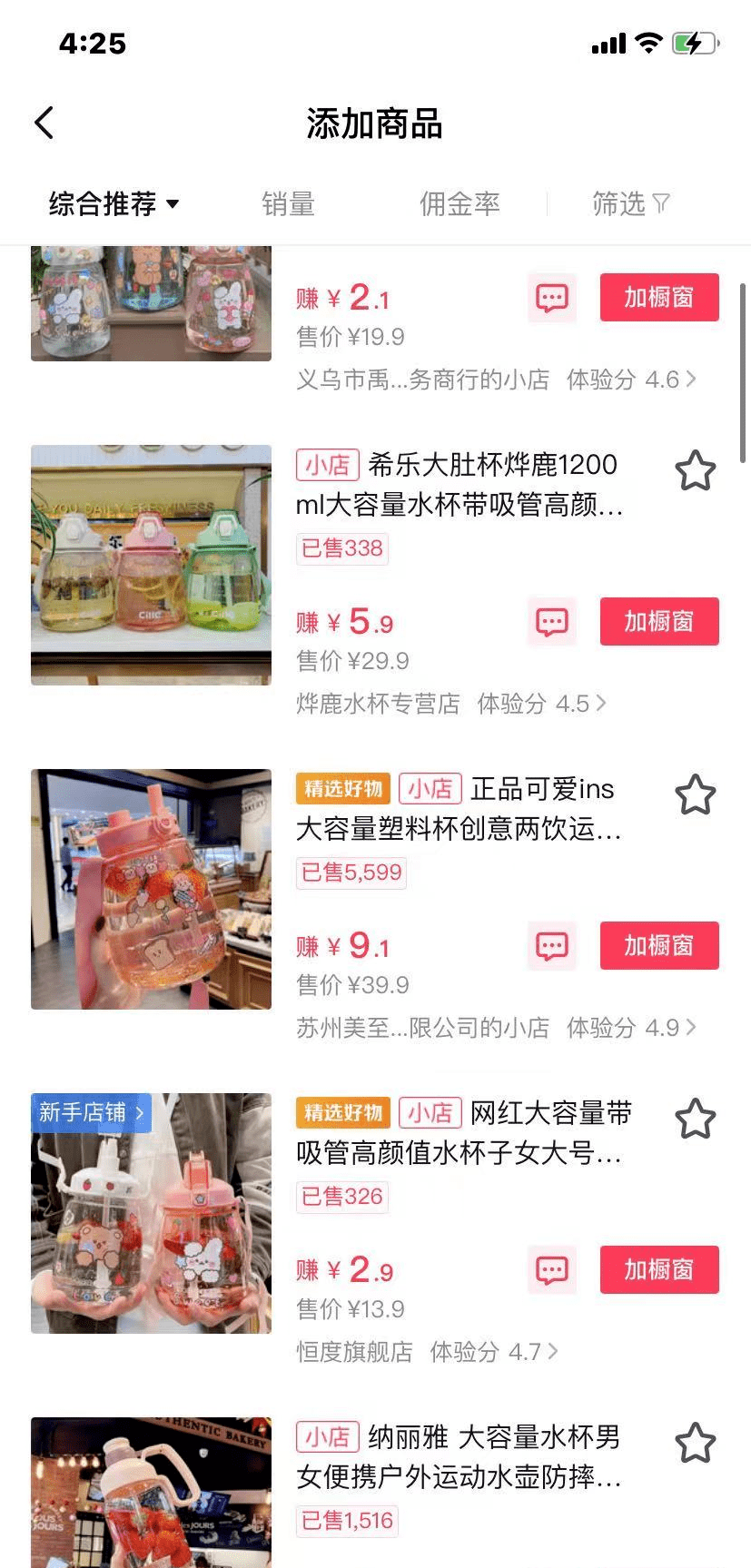Add 希乐大肚杯烨鹿1200ml to 橱窗

[659, 621]
